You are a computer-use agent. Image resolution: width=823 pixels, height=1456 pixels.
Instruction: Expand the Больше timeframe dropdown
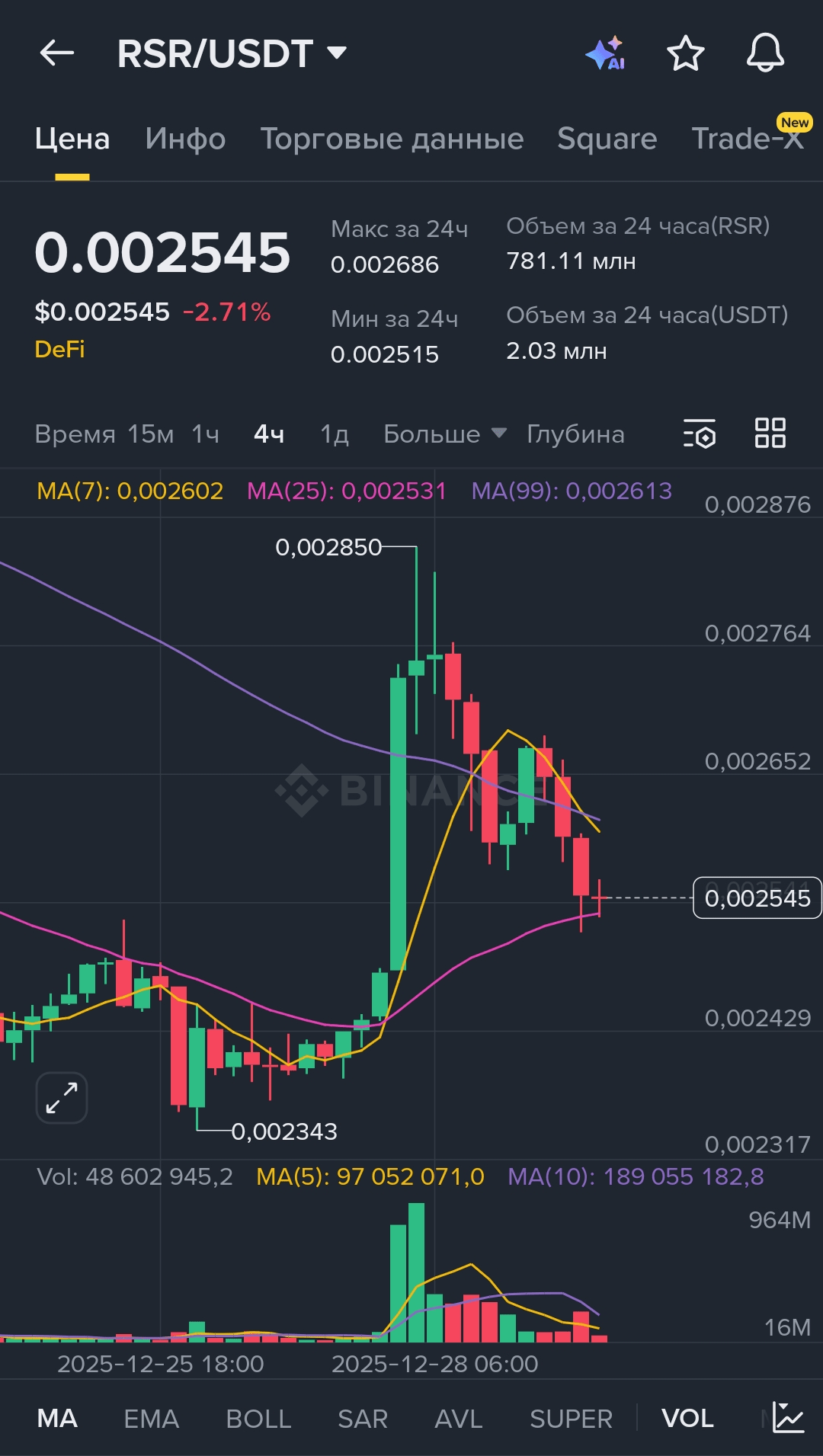tap(444, 434)
